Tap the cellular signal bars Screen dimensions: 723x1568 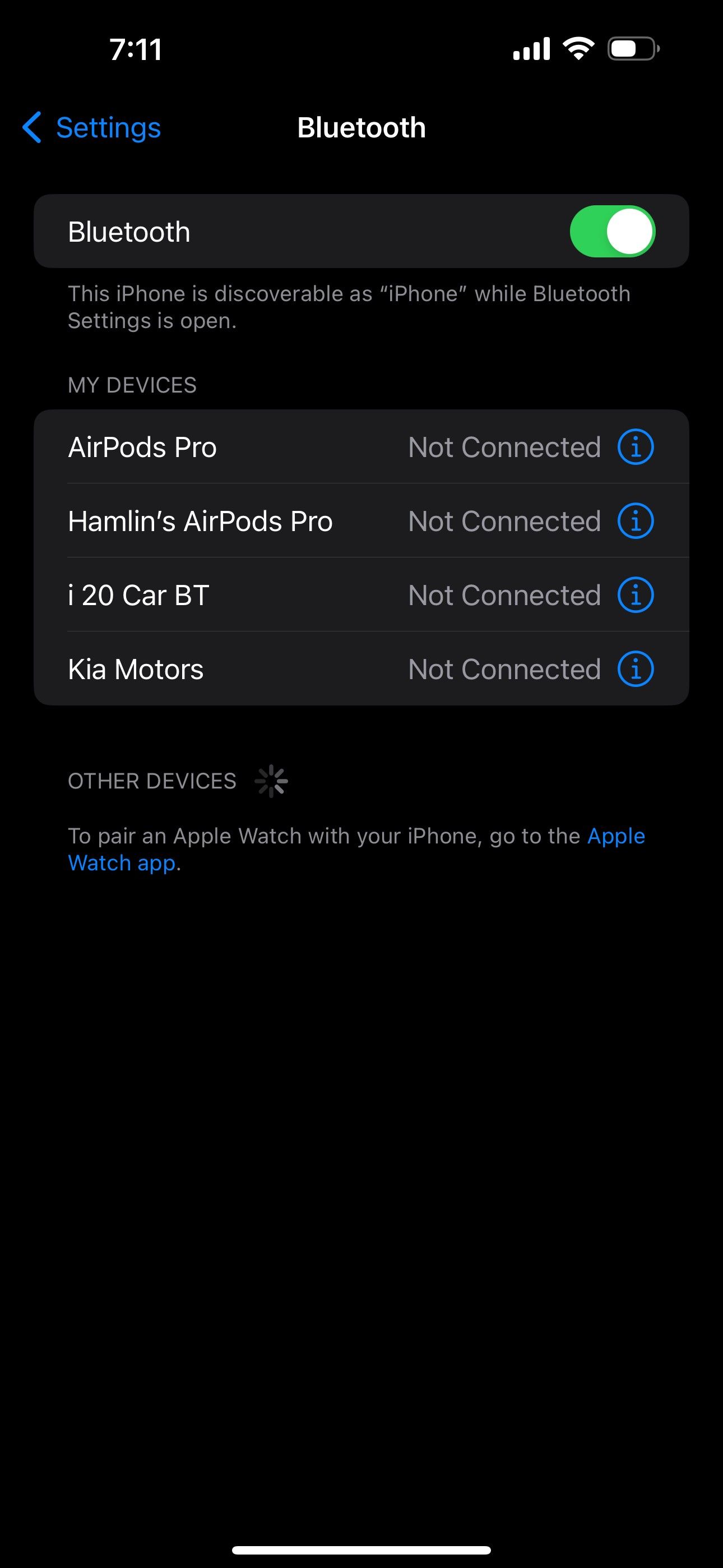pos(531,49)
